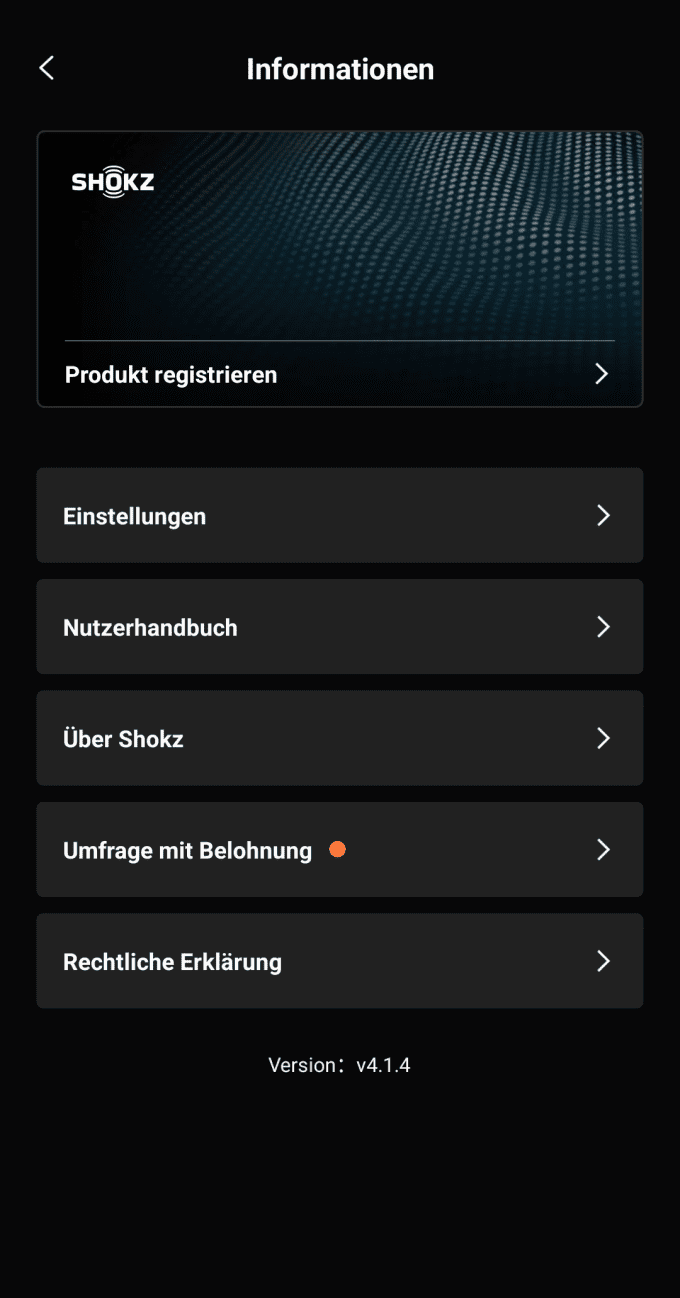The height and width of the screenshot is (1298, 680).
Task: Open Über Shokz
Action: [x=339, y=739]
